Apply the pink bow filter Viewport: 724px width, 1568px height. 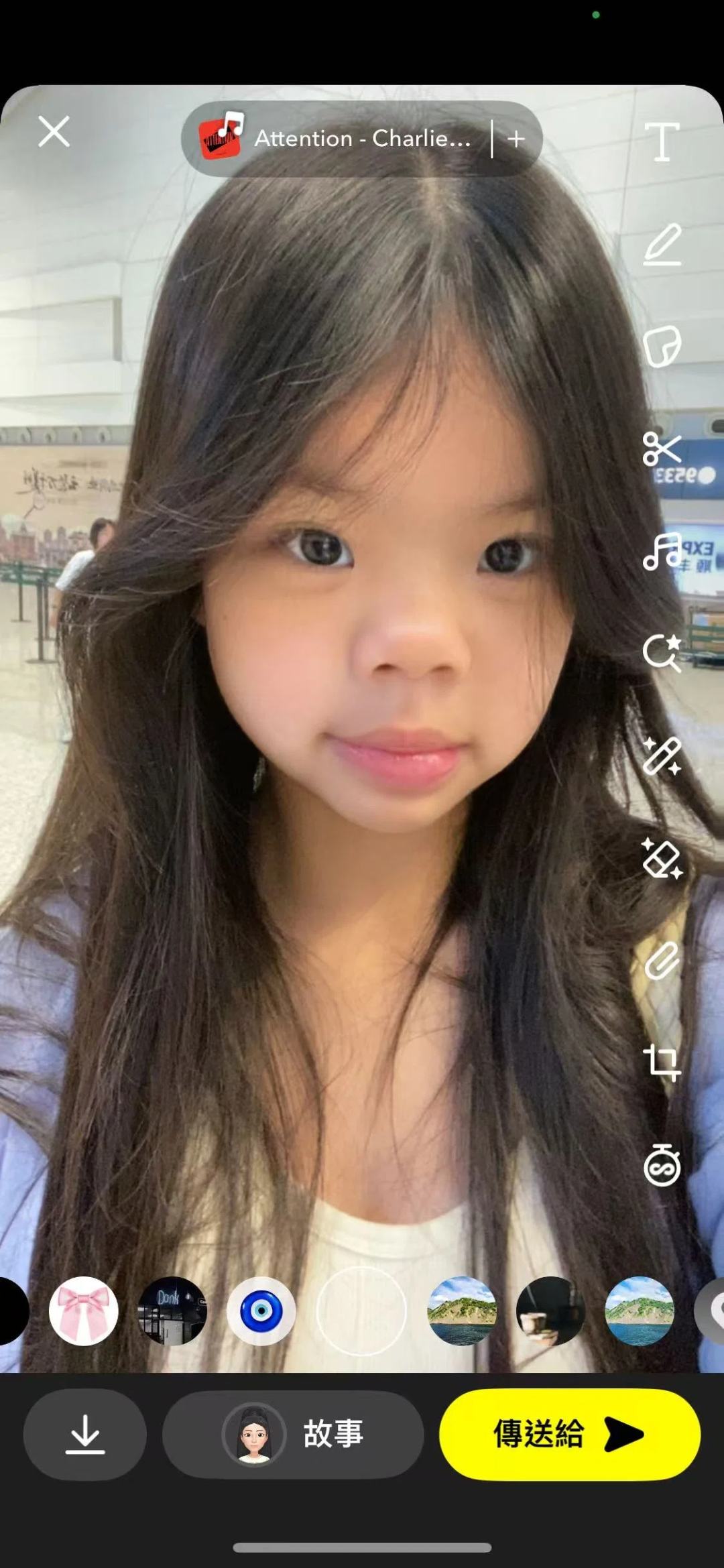(x=84, y=1311)
